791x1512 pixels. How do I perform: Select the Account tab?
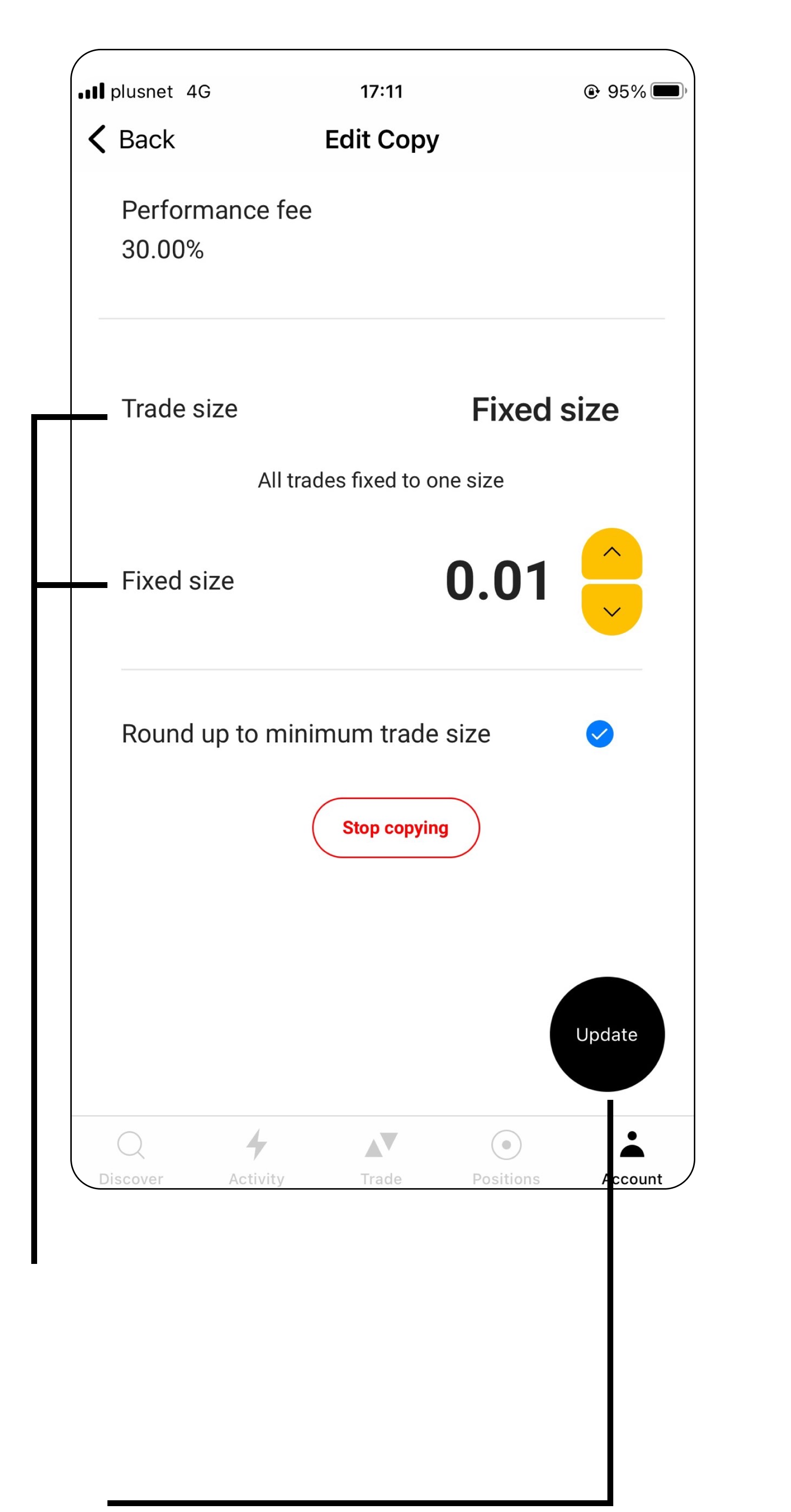tap(631, 1157)
